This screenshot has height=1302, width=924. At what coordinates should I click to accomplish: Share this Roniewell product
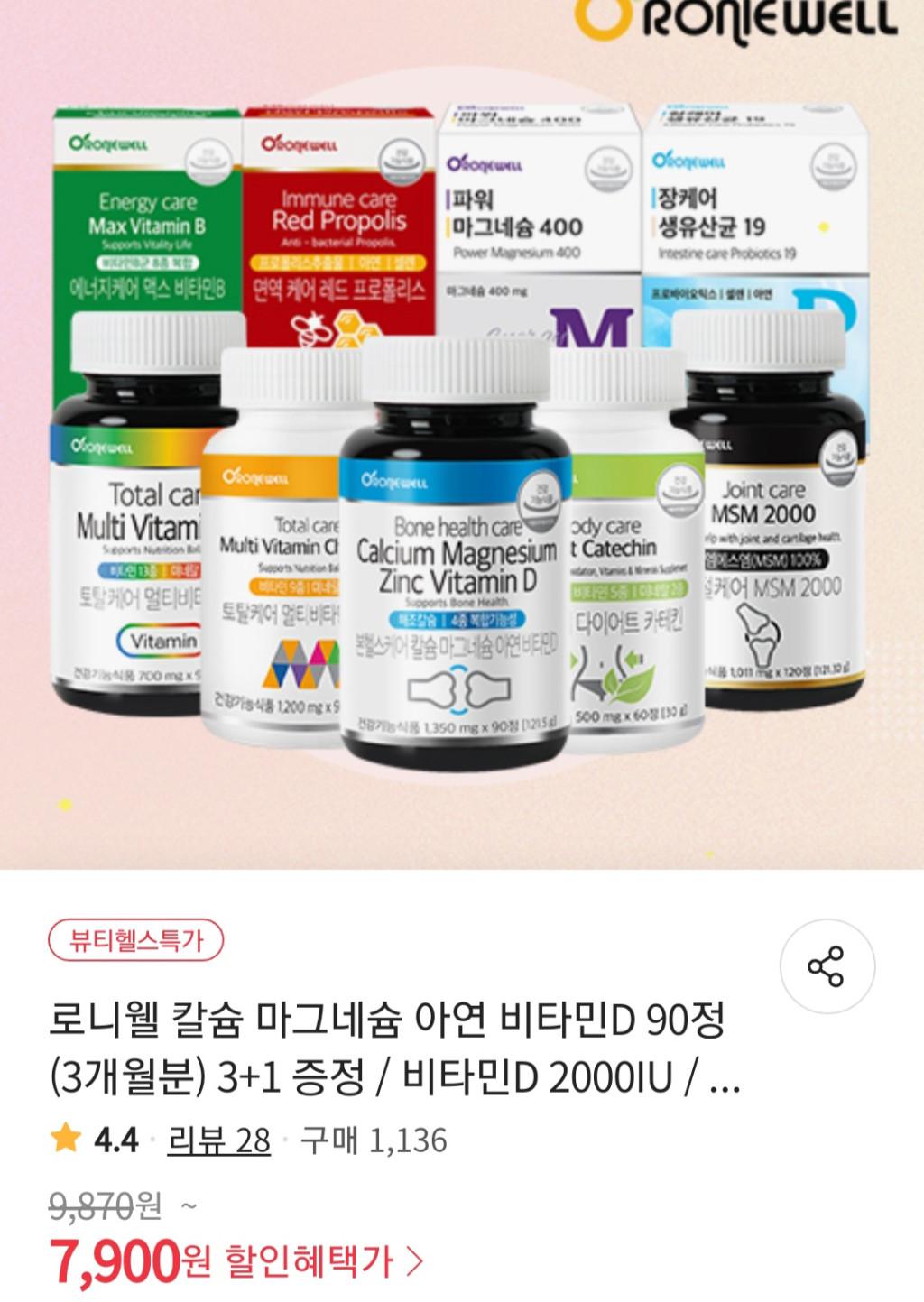pyautogui.click(x=825, y=966)
